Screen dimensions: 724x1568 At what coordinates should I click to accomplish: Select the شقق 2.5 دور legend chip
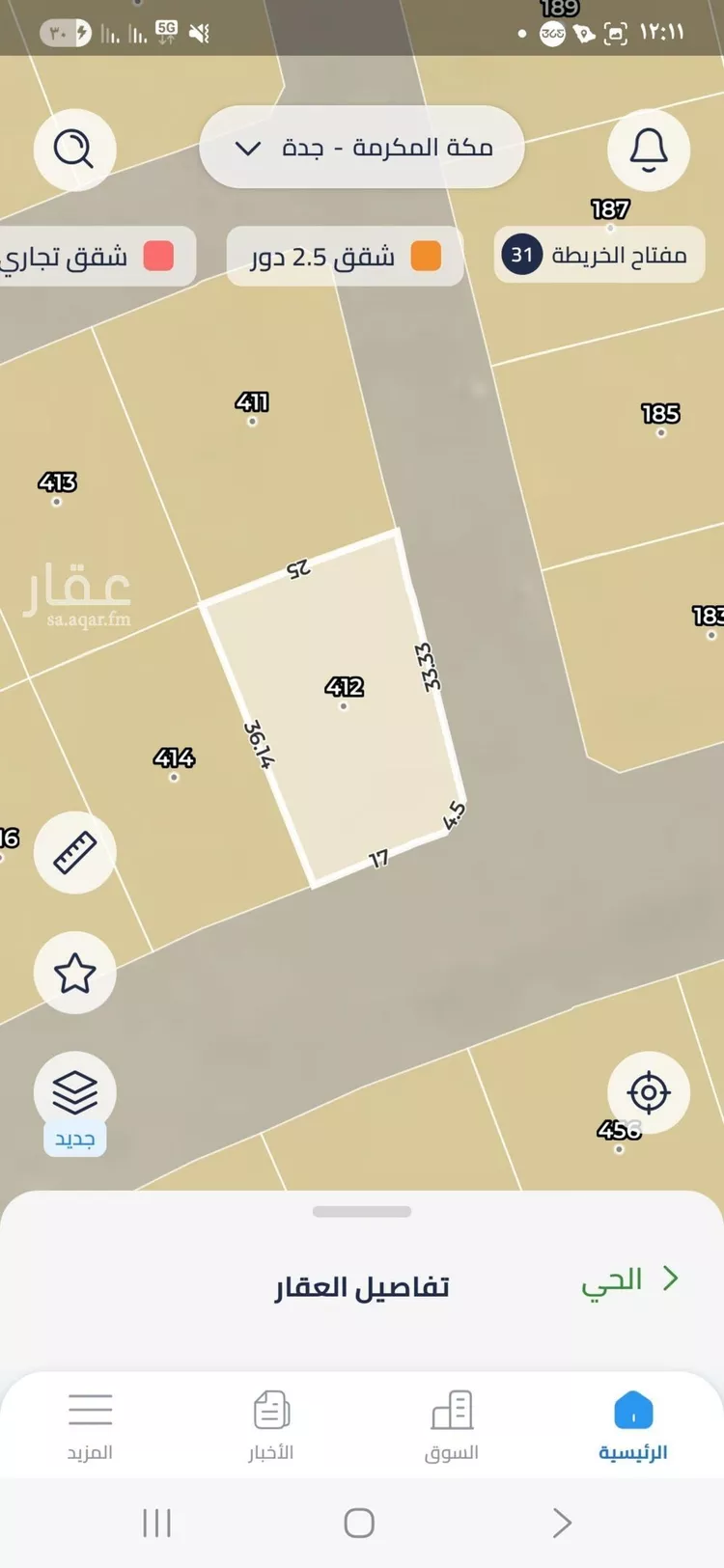(345, 257)
